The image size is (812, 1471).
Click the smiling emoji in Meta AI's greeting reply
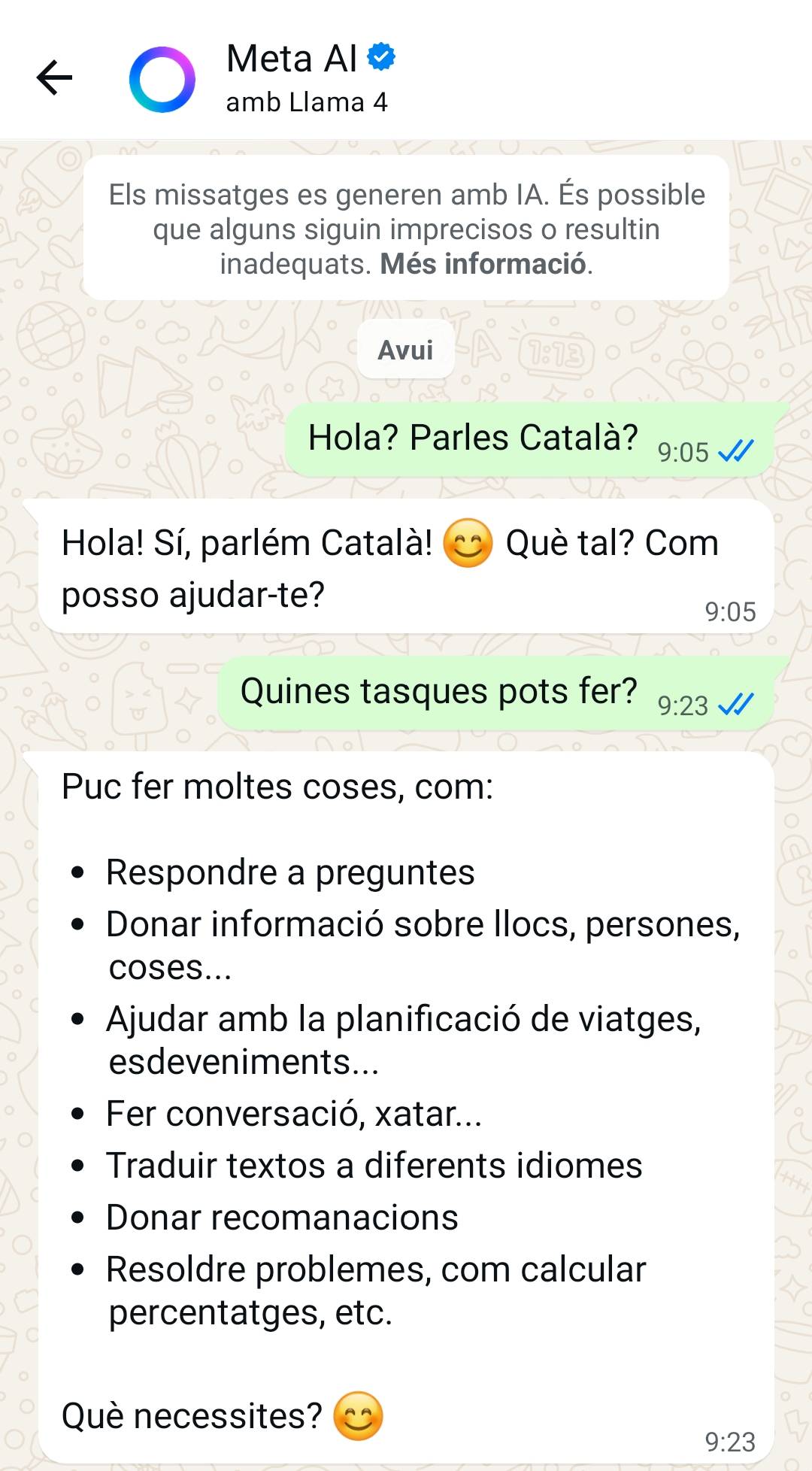[466, 544]
